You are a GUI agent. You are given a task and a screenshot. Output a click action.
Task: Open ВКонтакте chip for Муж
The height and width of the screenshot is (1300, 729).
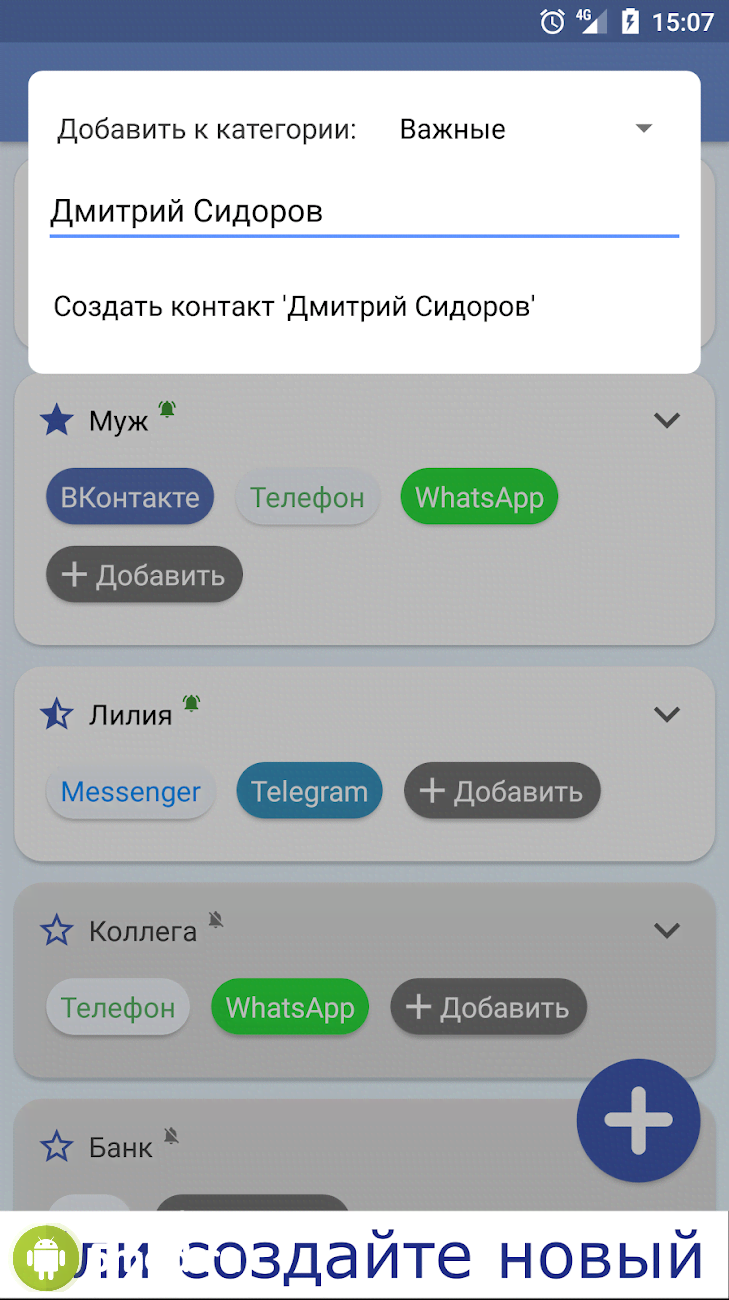coord(130,497)
